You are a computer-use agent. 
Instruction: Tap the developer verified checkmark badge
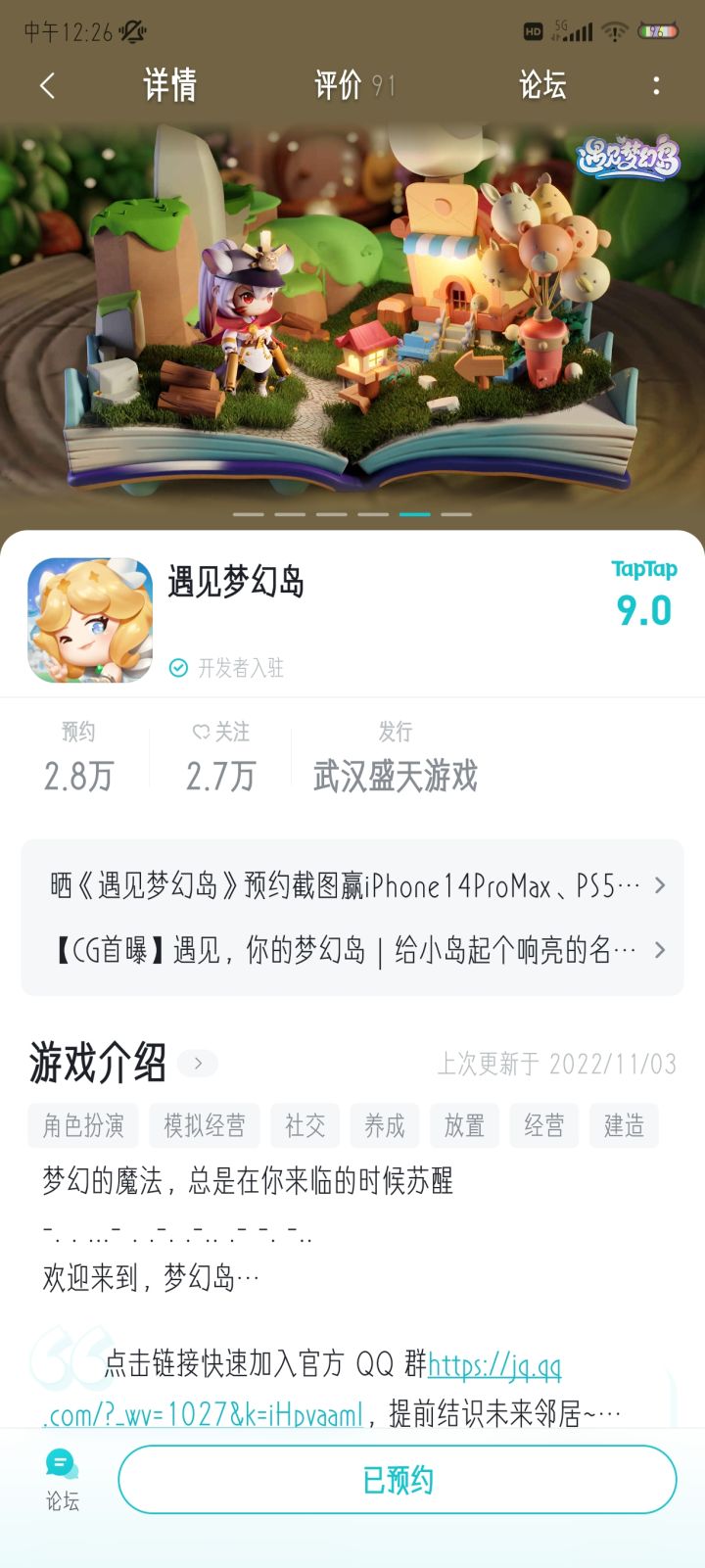pyautogui.click(x=177, y=668)
